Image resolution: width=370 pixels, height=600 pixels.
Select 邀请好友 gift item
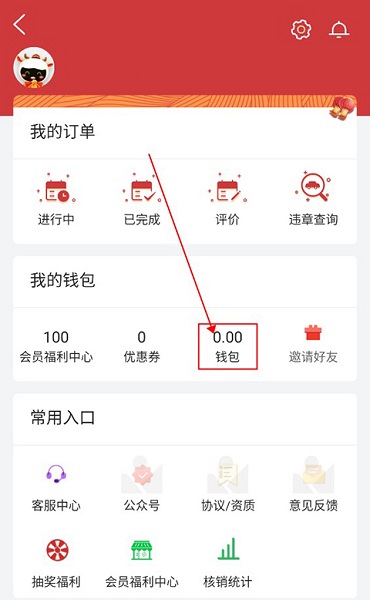tap(313, 344)
